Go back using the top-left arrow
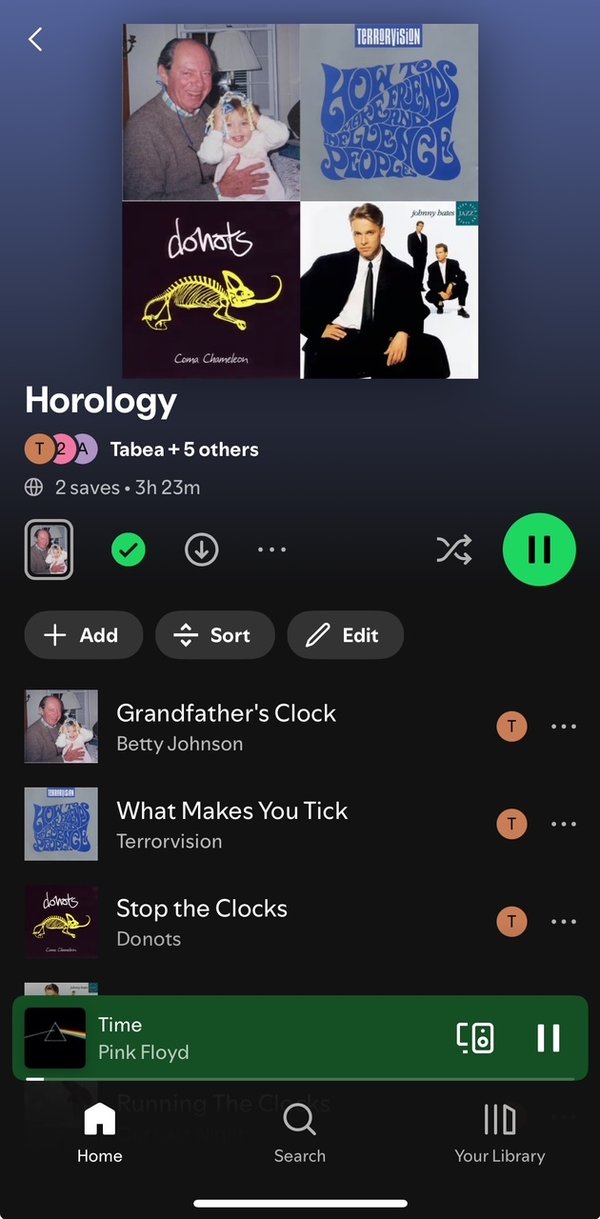Viewport: 600px width, 1219px height. (36, 40)
